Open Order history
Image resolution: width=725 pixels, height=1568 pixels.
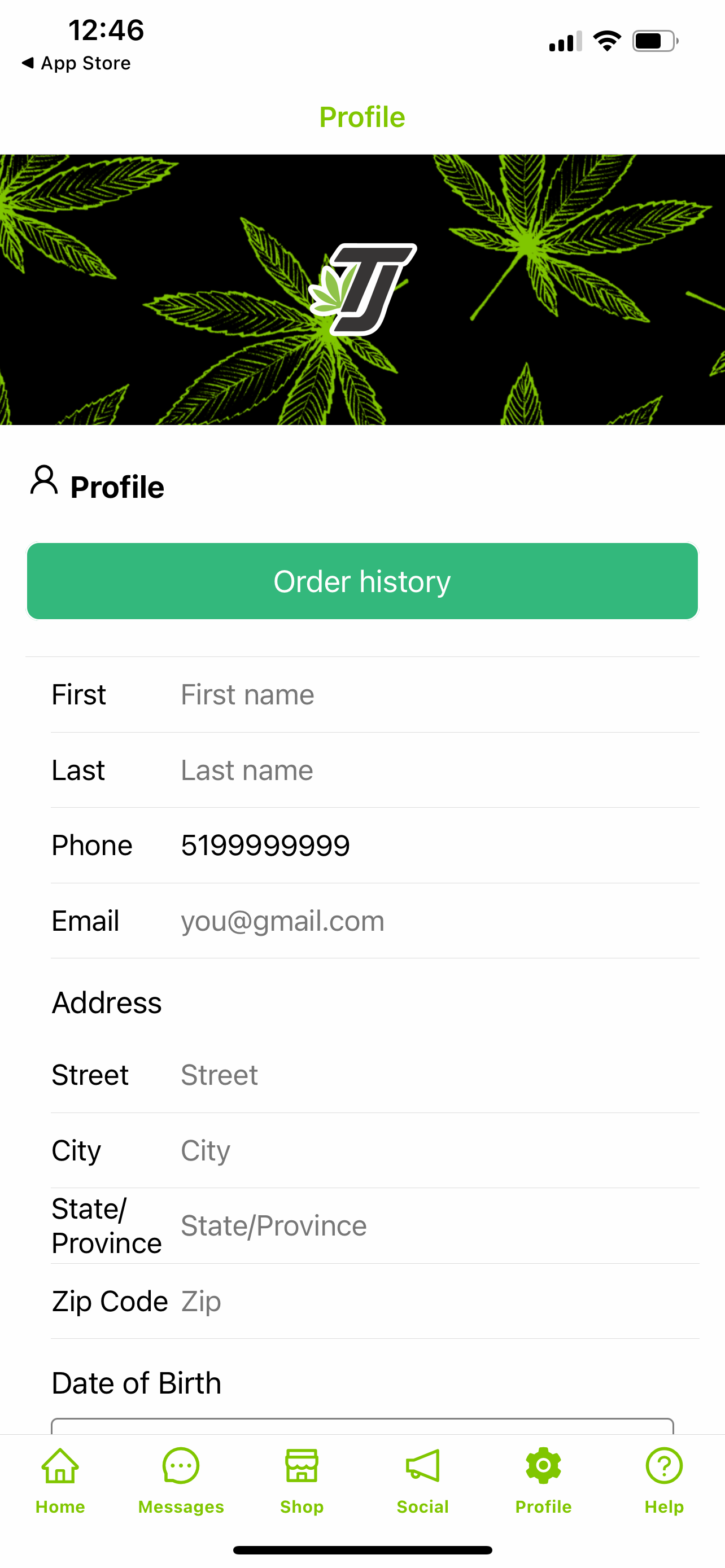click(x=362, y=581)
